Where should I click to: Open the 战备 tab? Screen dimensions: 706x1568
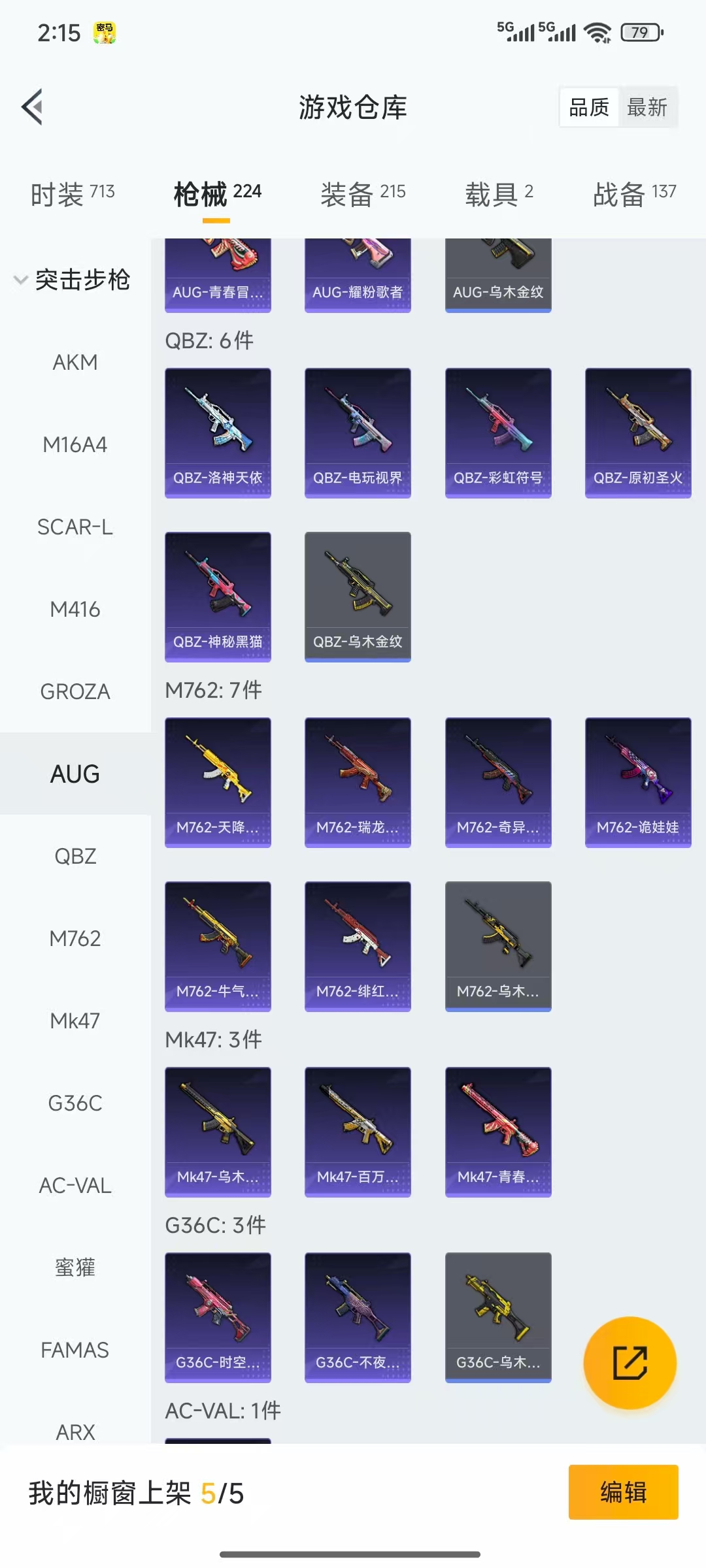tap(634, 194)
